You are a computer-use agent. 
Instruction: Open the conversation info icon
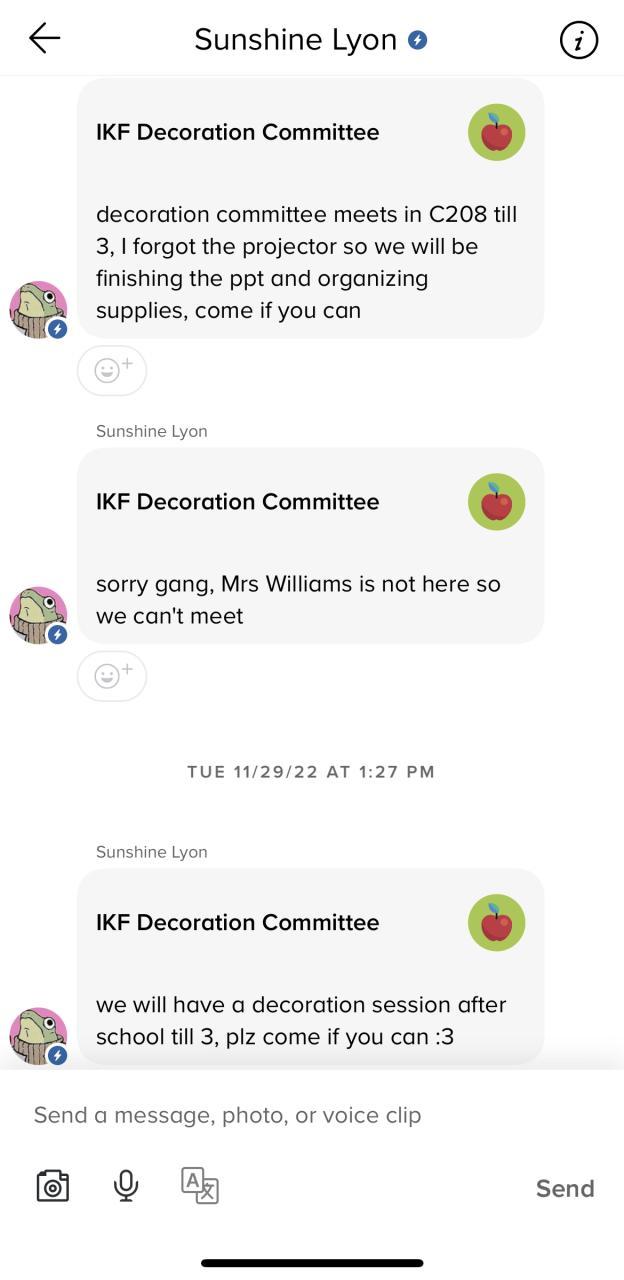click(x=578, y=40)
